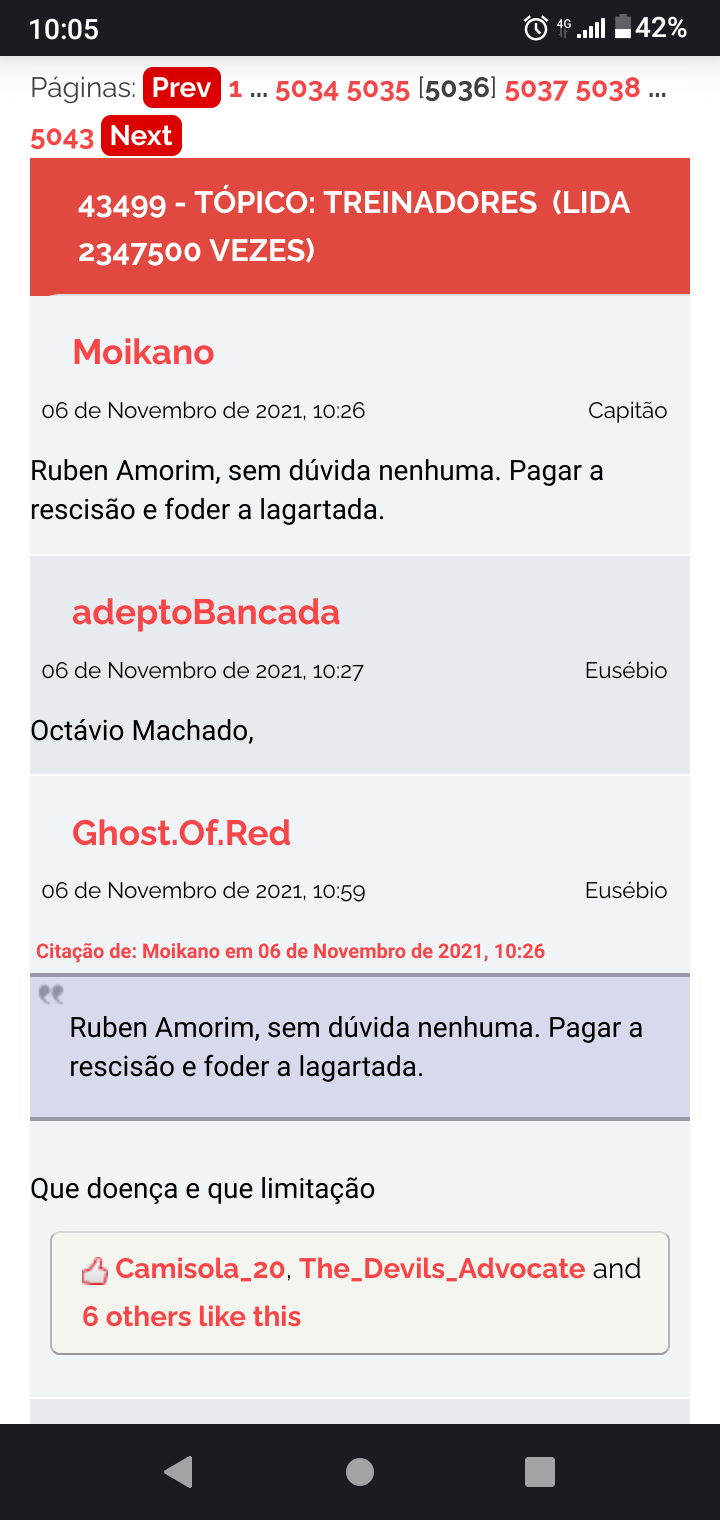720x1520 pixels.
Task: Open The_Devils_Advocate's profile from the likes
Action: (442, 1269)
